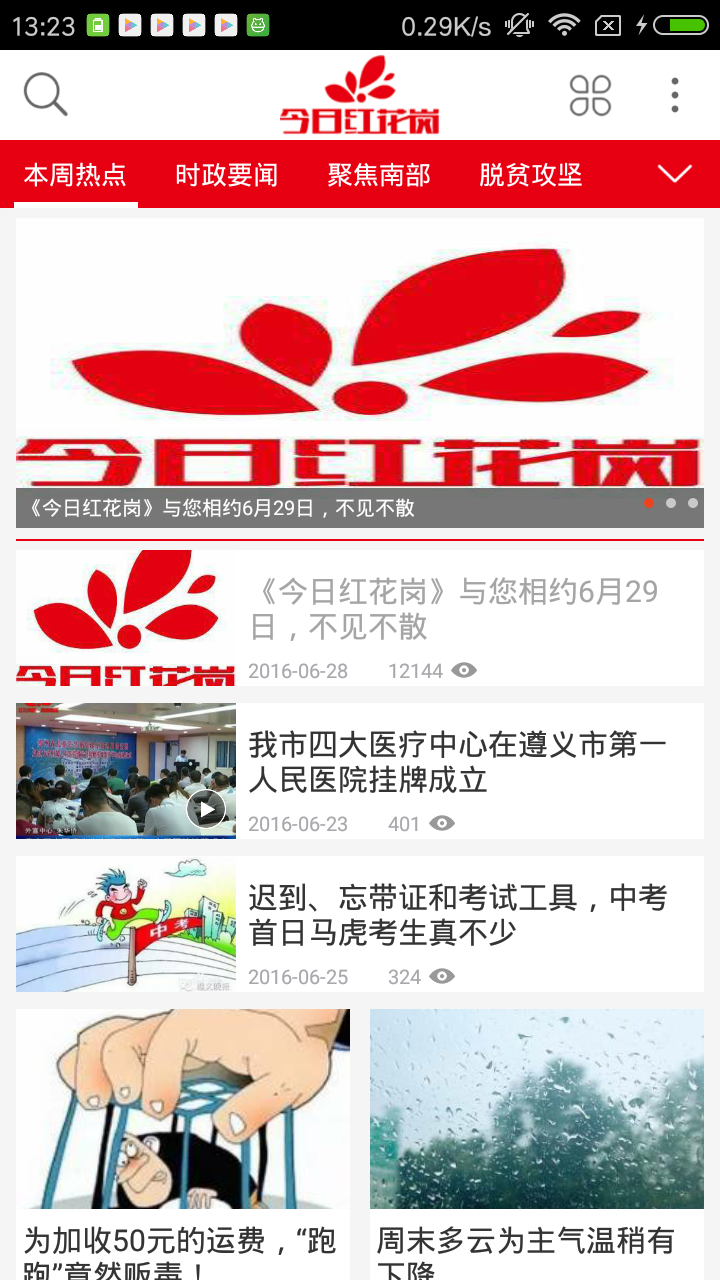The width and height of the screenshot is (720, 1280).
Task: Switch to the 时政要闻 tab
Action: pyautogui.click(x=227, y=175)
